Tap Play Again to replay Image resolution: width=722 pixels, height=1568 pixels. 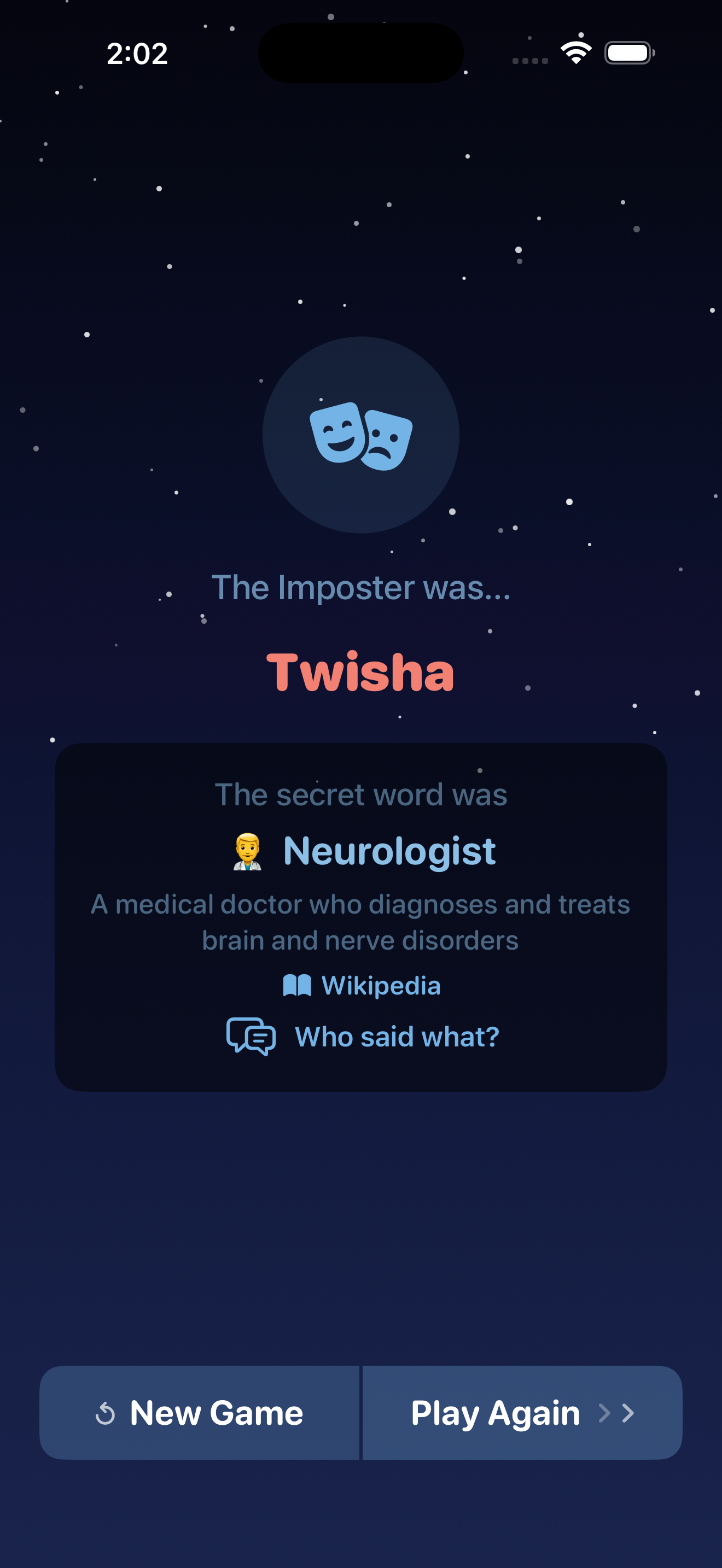pos(522,1412)
